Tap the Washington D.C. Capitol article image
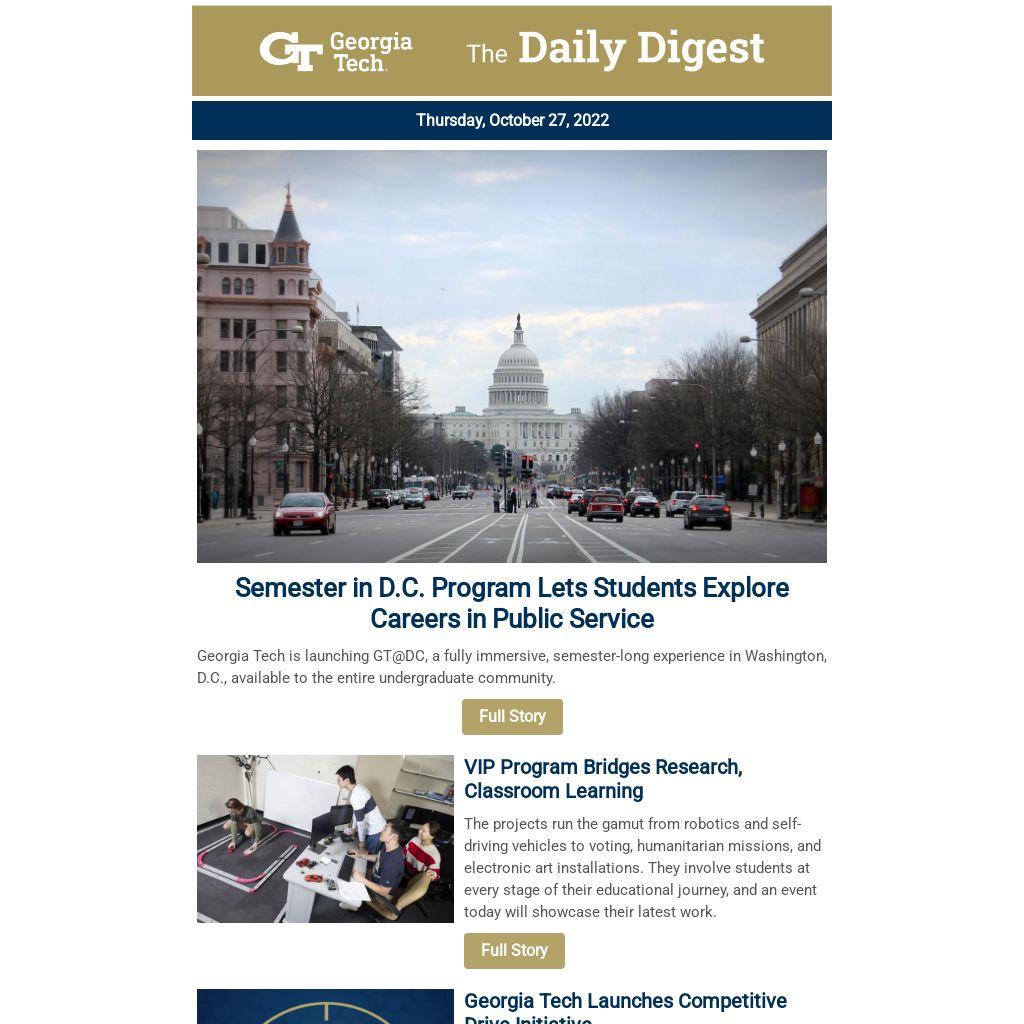Viewport: 1024px width, 1024px height. coord(512,356)
